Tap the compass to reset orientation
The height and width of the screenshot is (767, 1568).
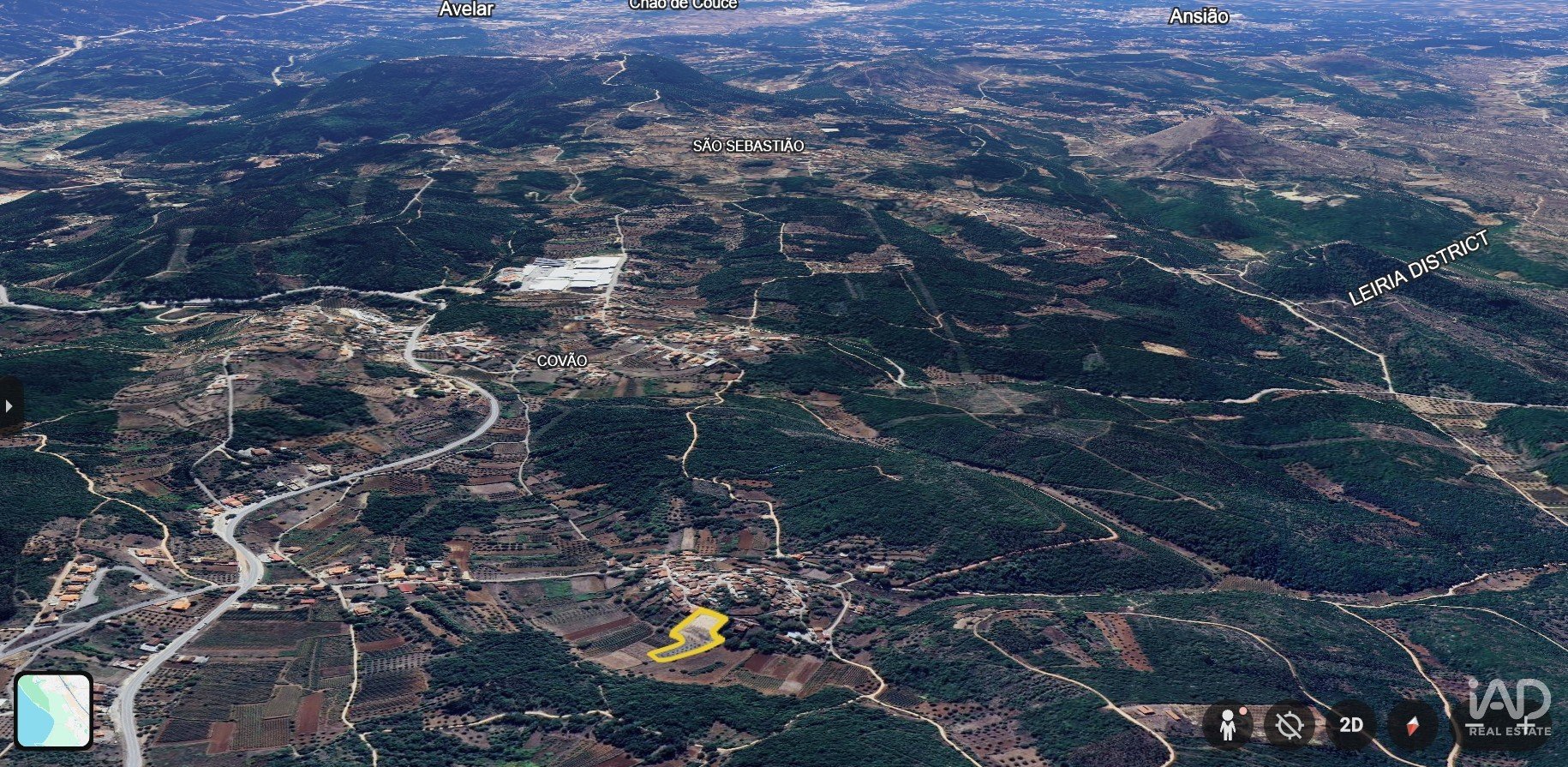point(1413,725)
